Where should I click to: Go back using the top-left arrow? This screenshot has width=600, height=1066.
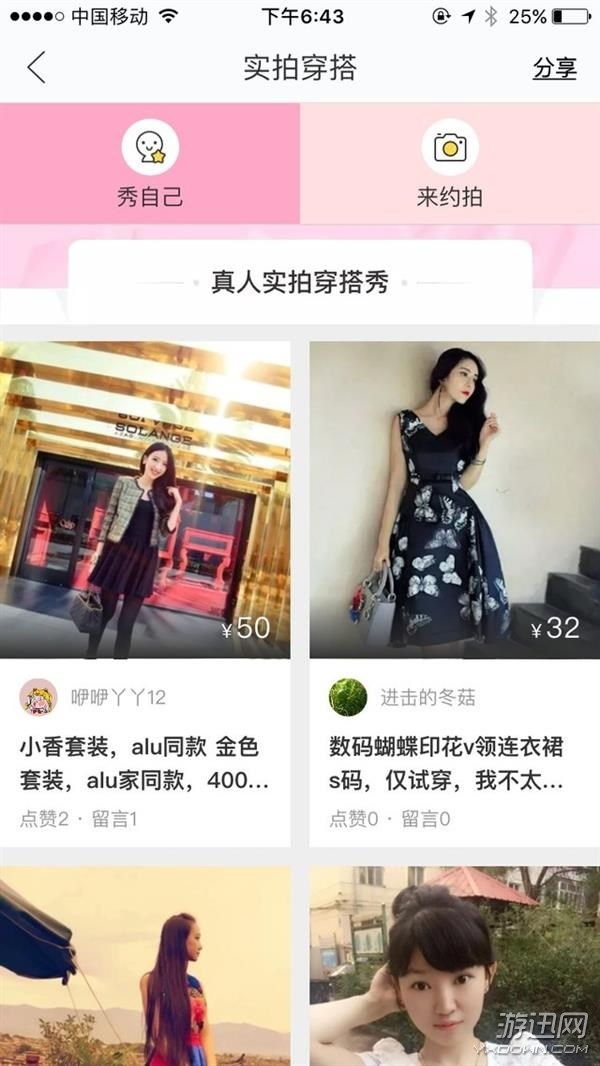(x=37, y=68)
